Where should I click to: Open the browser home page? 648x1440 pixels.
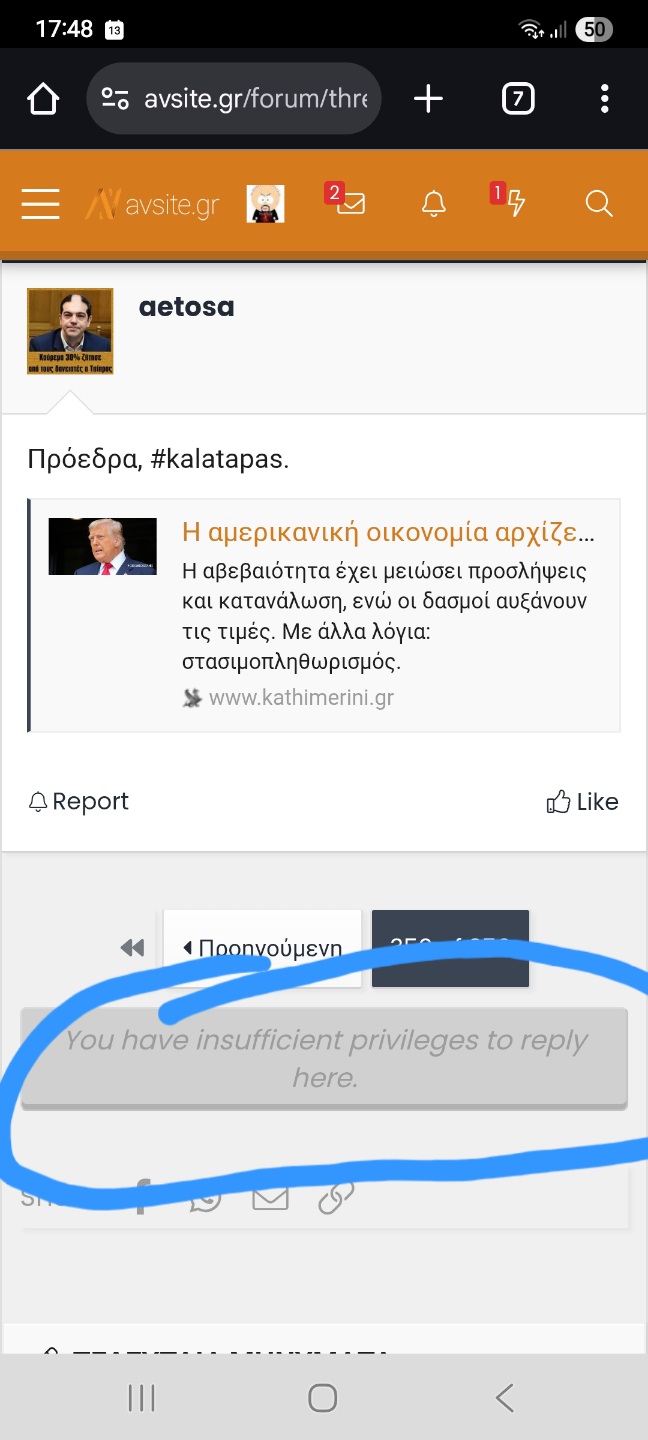click(x=43, y=99)
